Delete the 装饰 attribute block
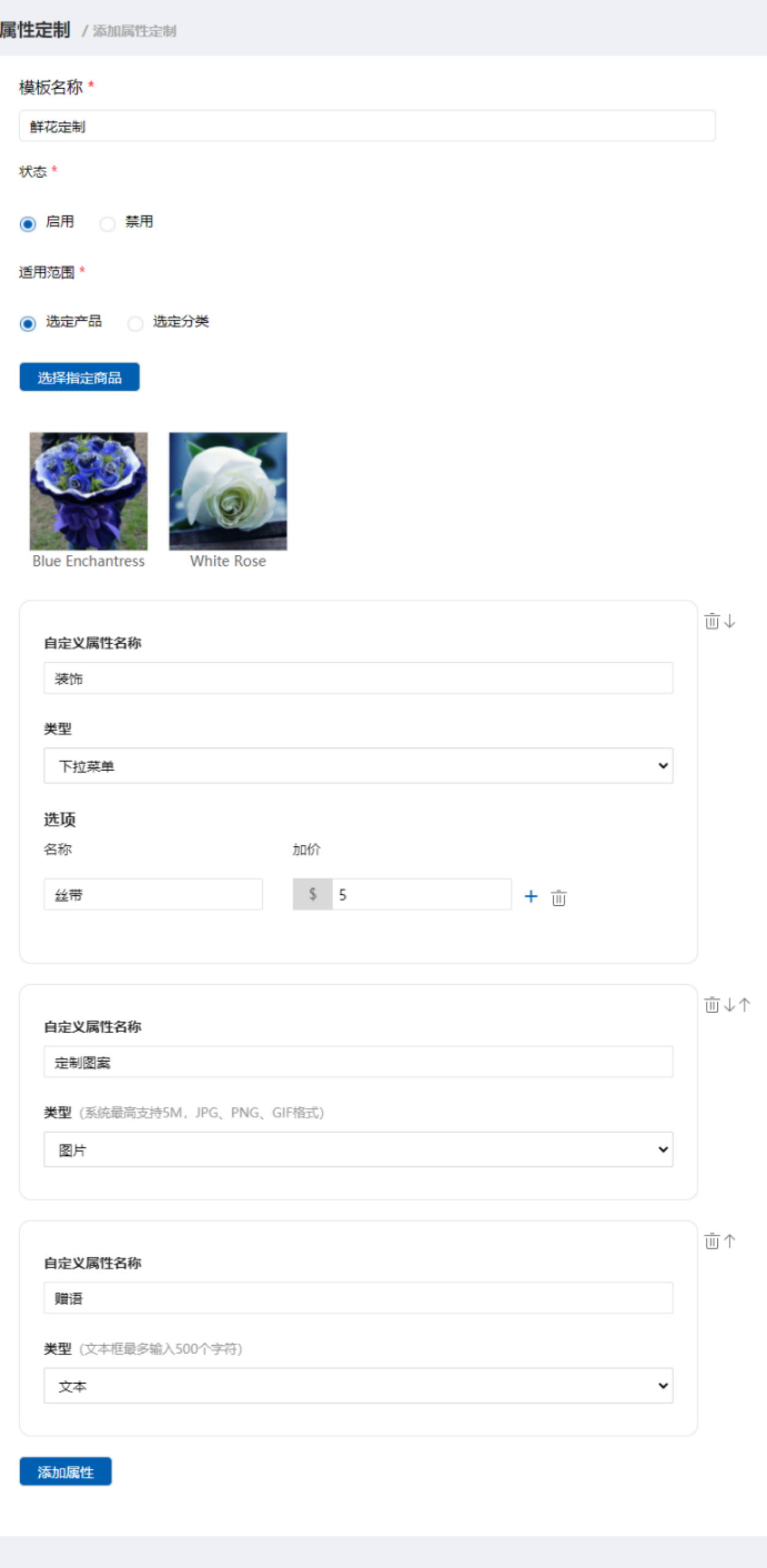Image resolution: width=767 pixels, height=1568 pixels. [x=712, y=621]
